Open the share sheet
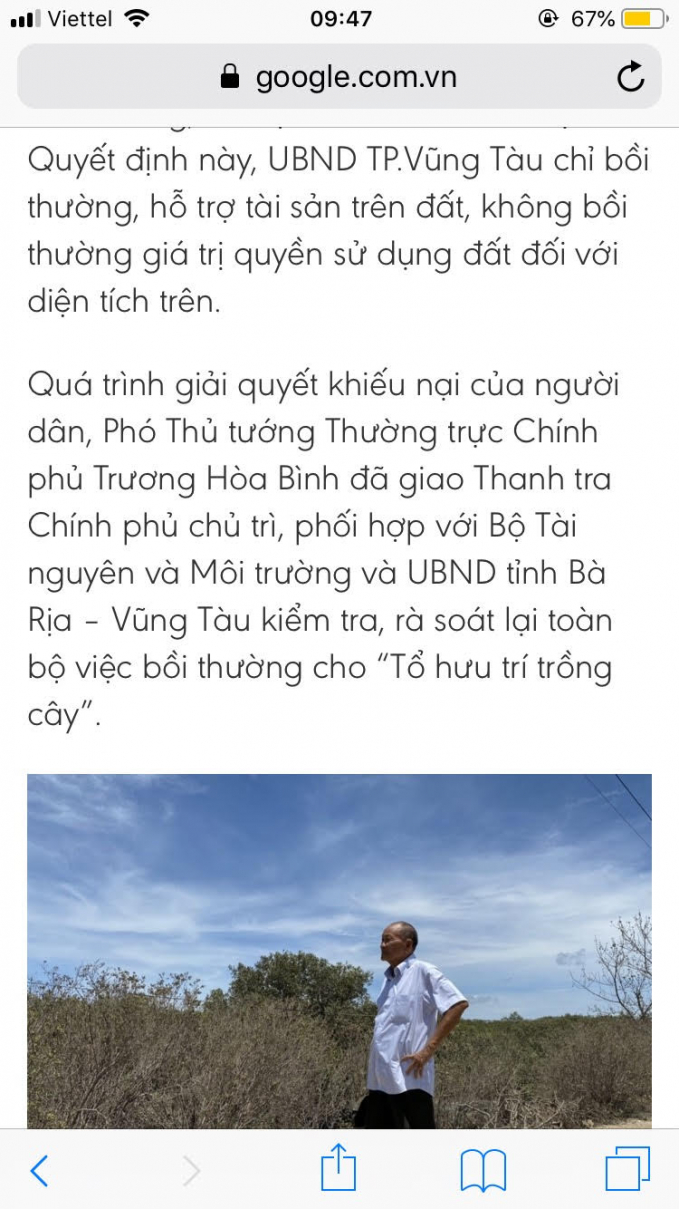The width and height of the screenshot is (679, 1209). click(x=338, y=1168)
